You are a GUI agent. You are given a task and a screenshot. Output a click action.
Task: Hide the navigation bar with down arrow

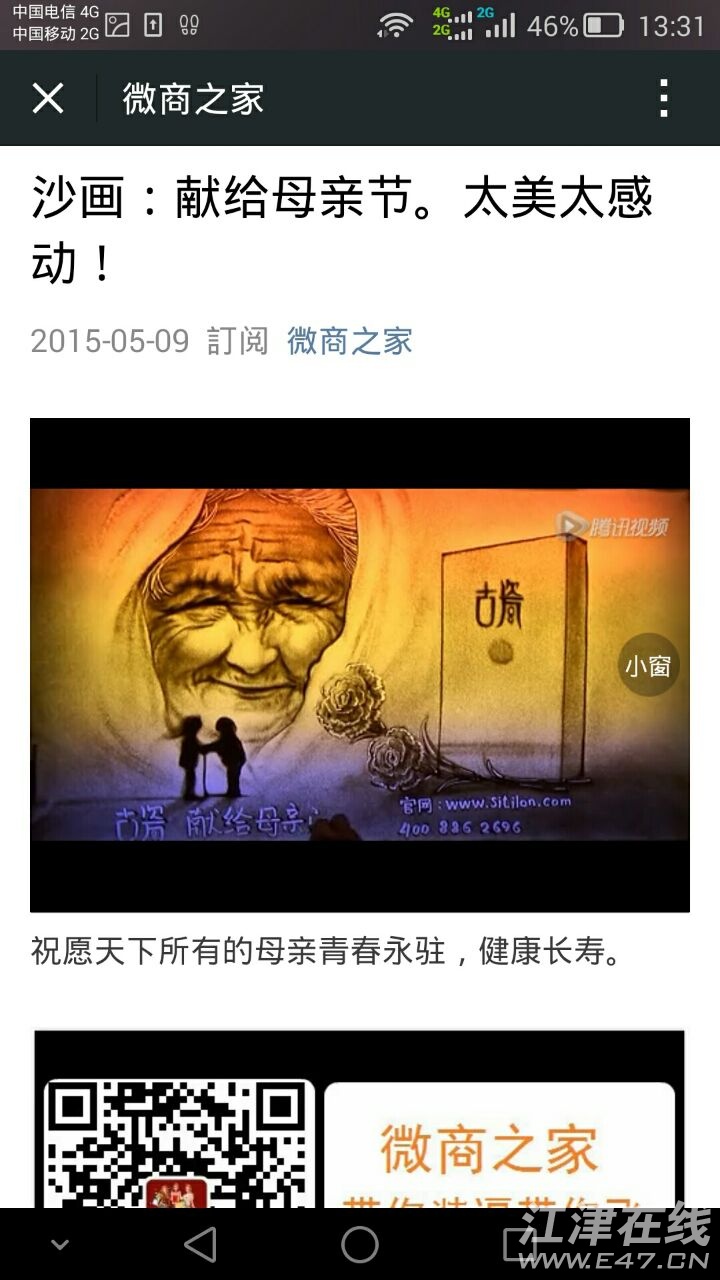pyautogui.click(x=60, y=1245)
